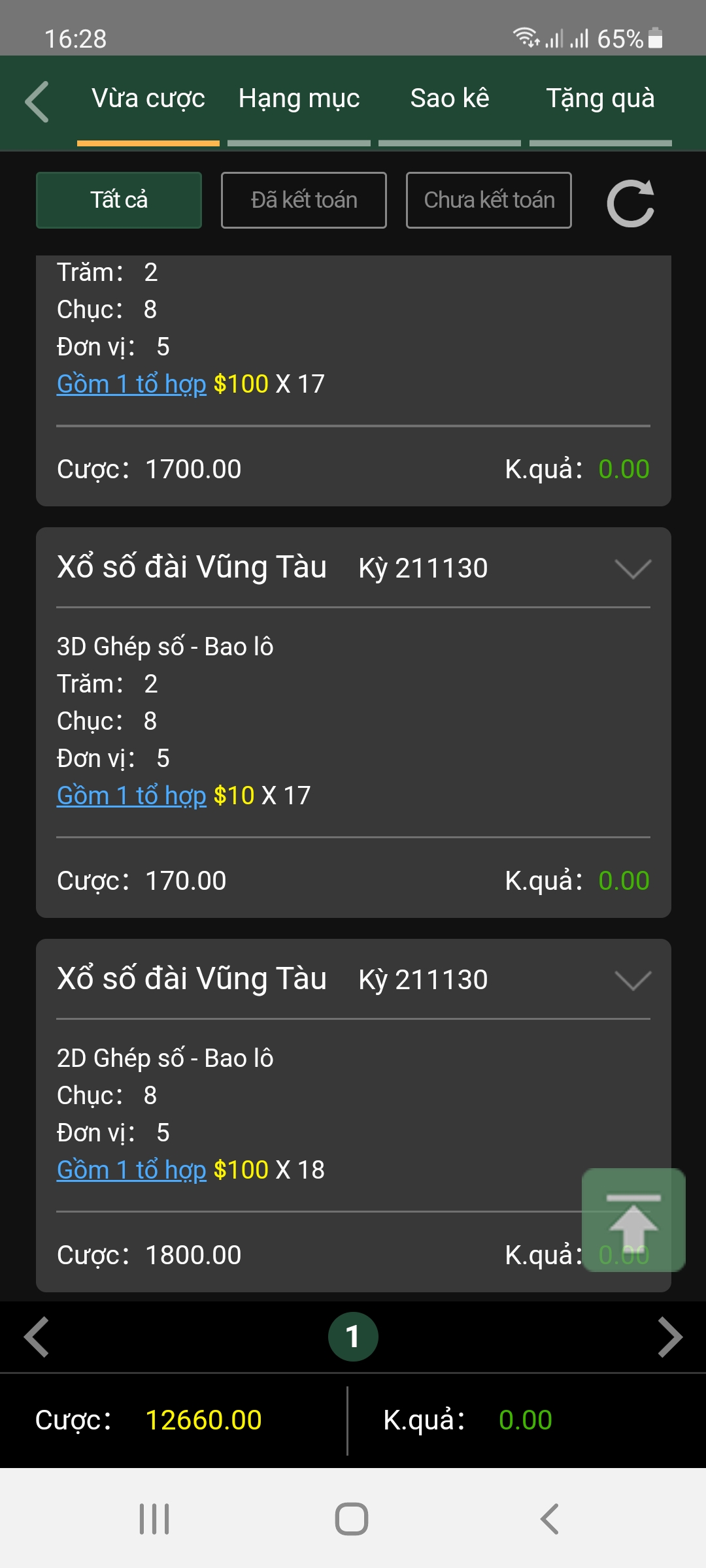The height and width of the screenshot is (1568, 706).
Task: Show Chưa kết toán bets
Action: pos(489,200)
